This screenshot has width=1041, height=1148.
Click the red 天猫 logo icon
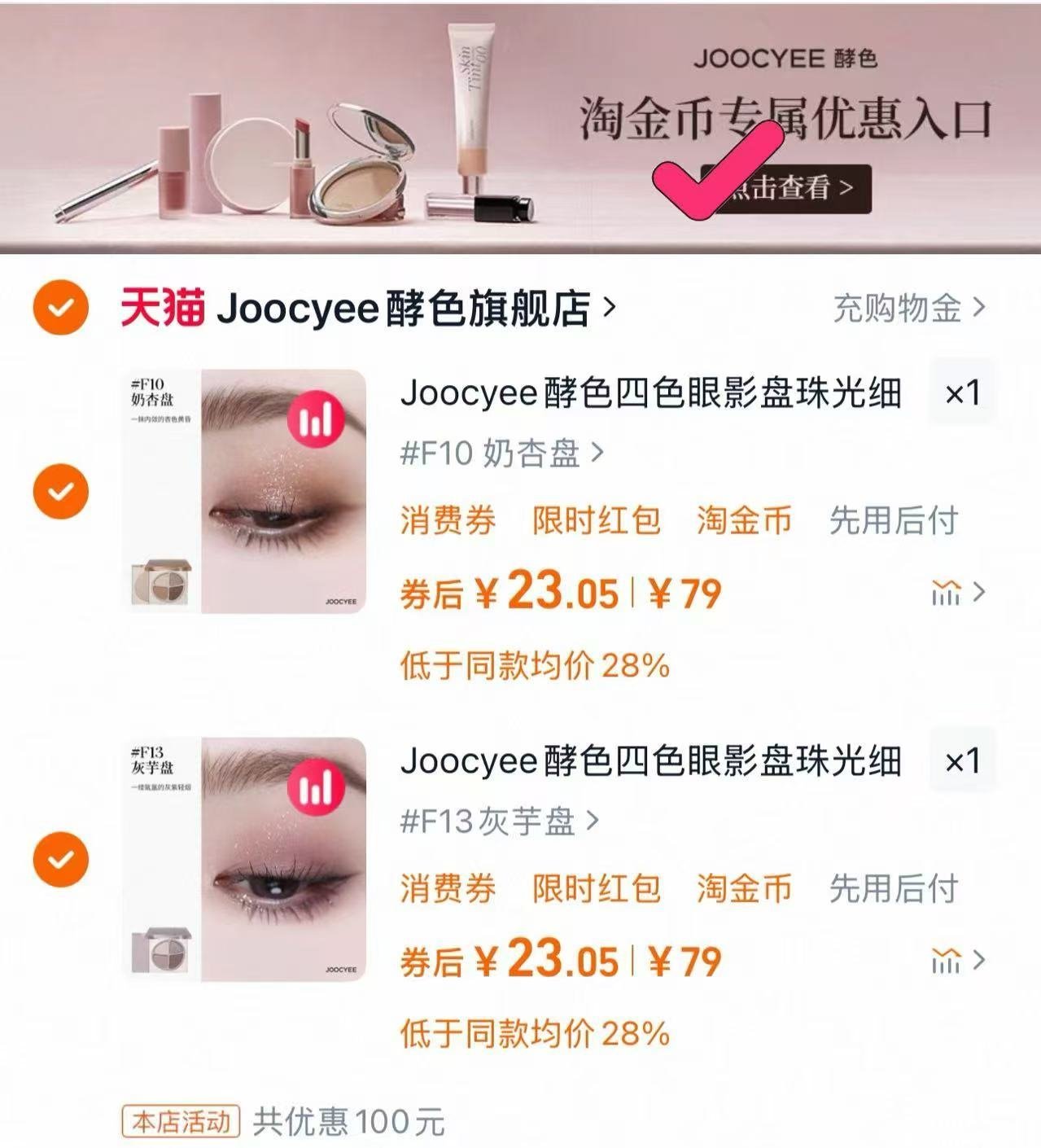(161, 309)
